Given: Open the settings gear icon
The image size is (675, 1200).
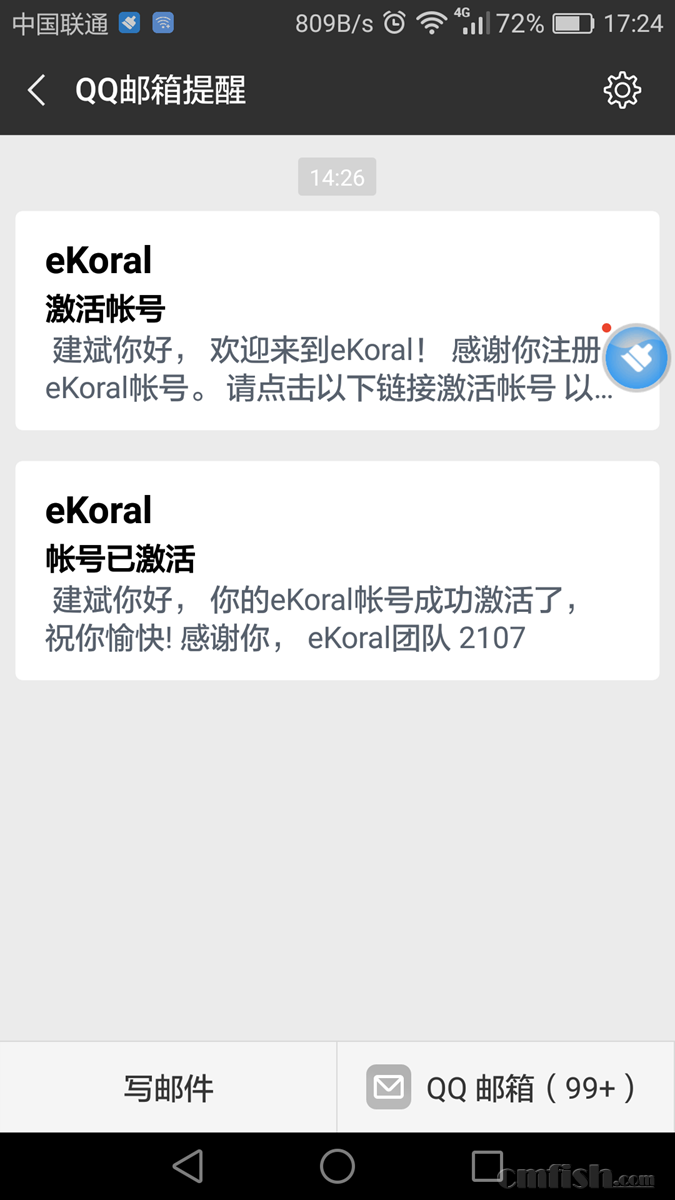Looking at the screenshot, I should click(622, 91).
